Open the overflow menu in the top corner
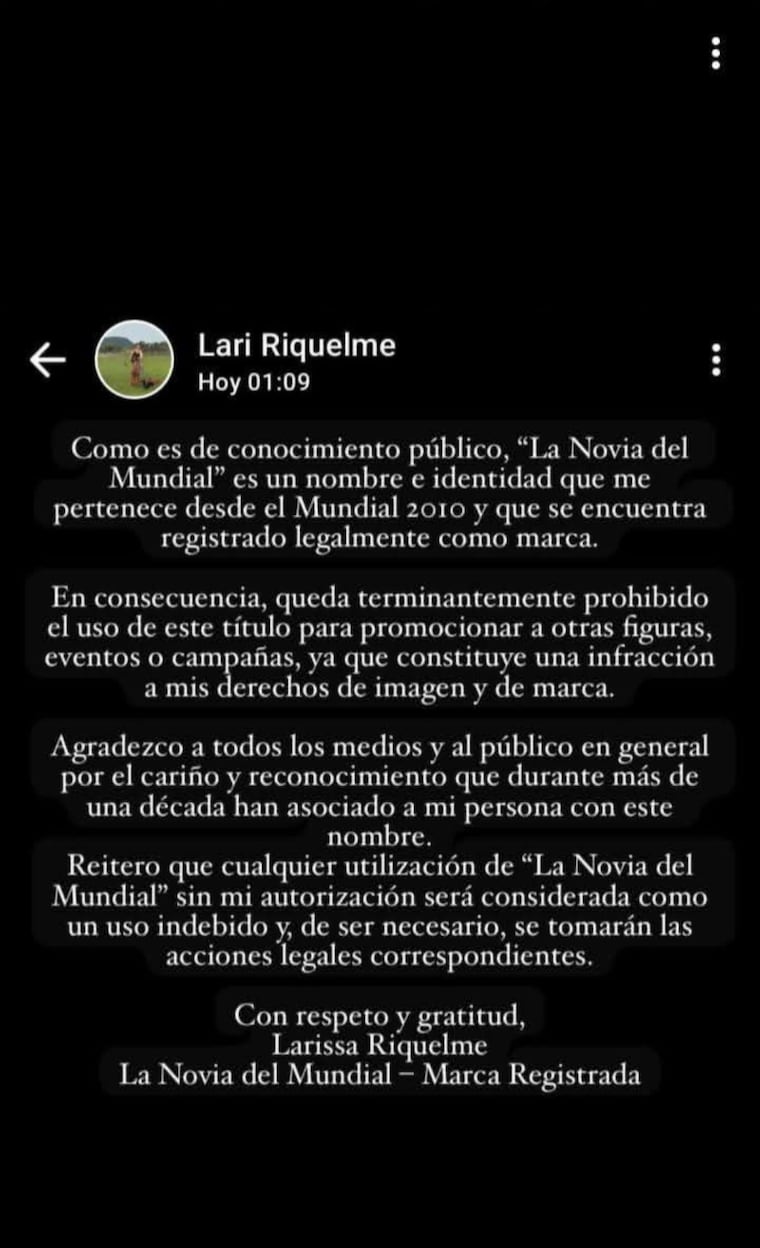The image size is (760, 1248). coord(716,53)
